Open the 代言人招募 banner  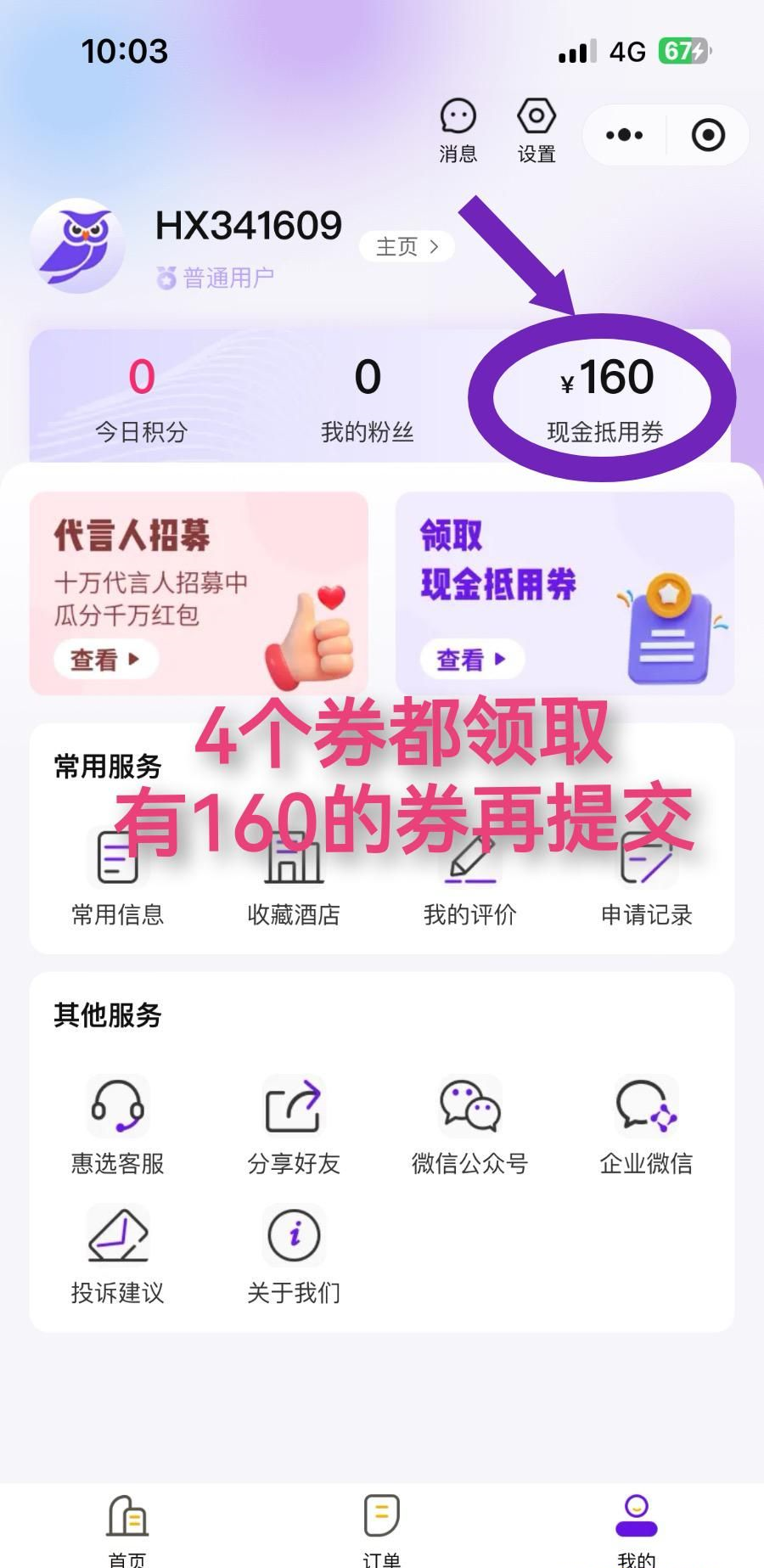(199, 593)
